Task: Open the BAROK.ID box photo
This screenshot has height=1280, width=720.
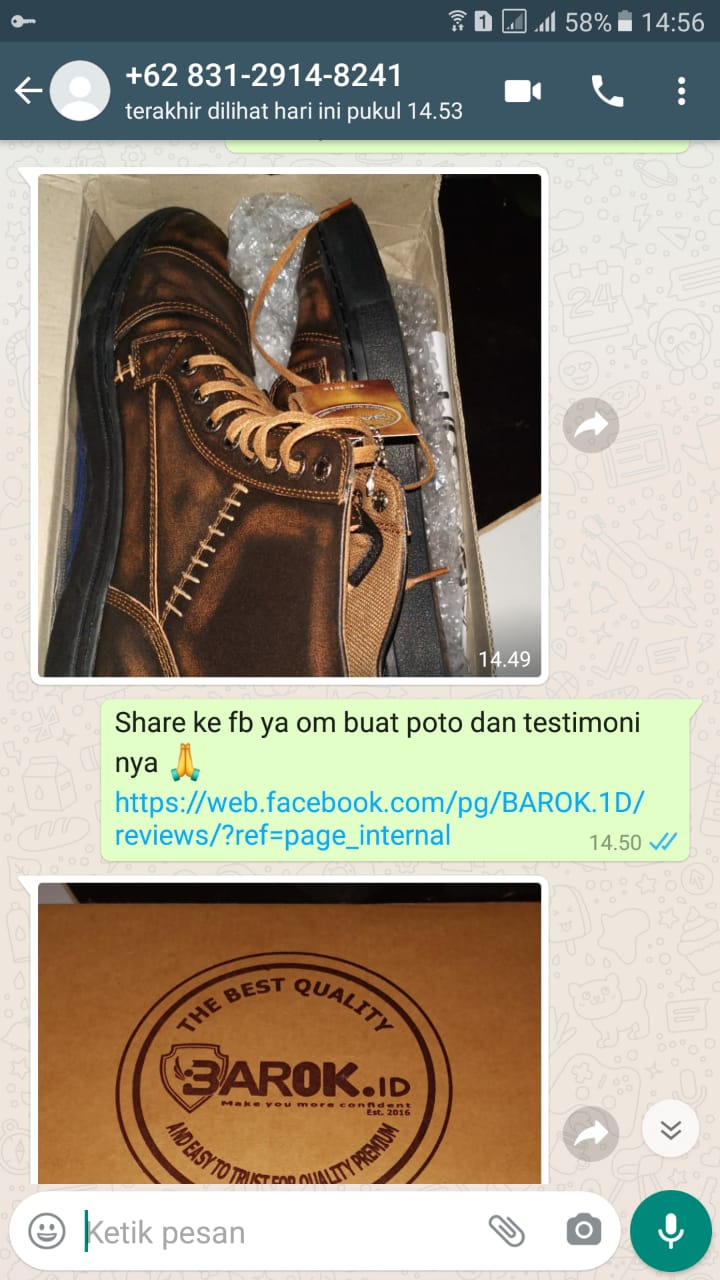Action: (289, 1035)
